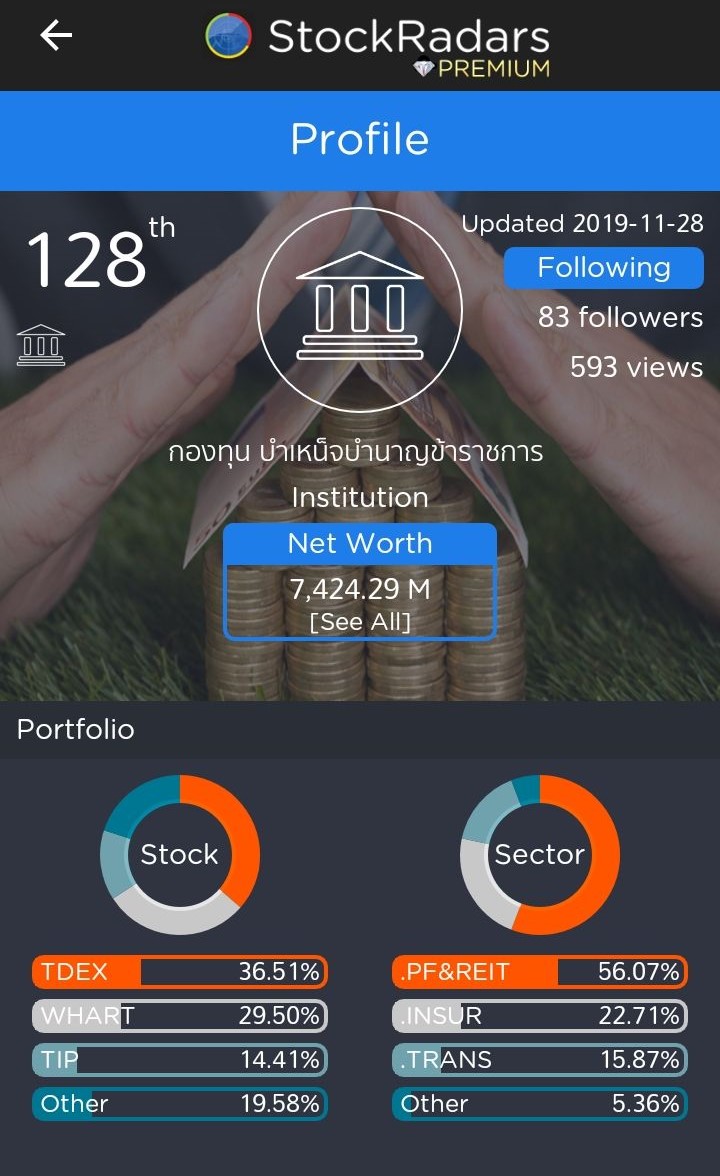Open the Other row under Stock
Viewport: 720px width, 1176px height.
(180, 1104)
